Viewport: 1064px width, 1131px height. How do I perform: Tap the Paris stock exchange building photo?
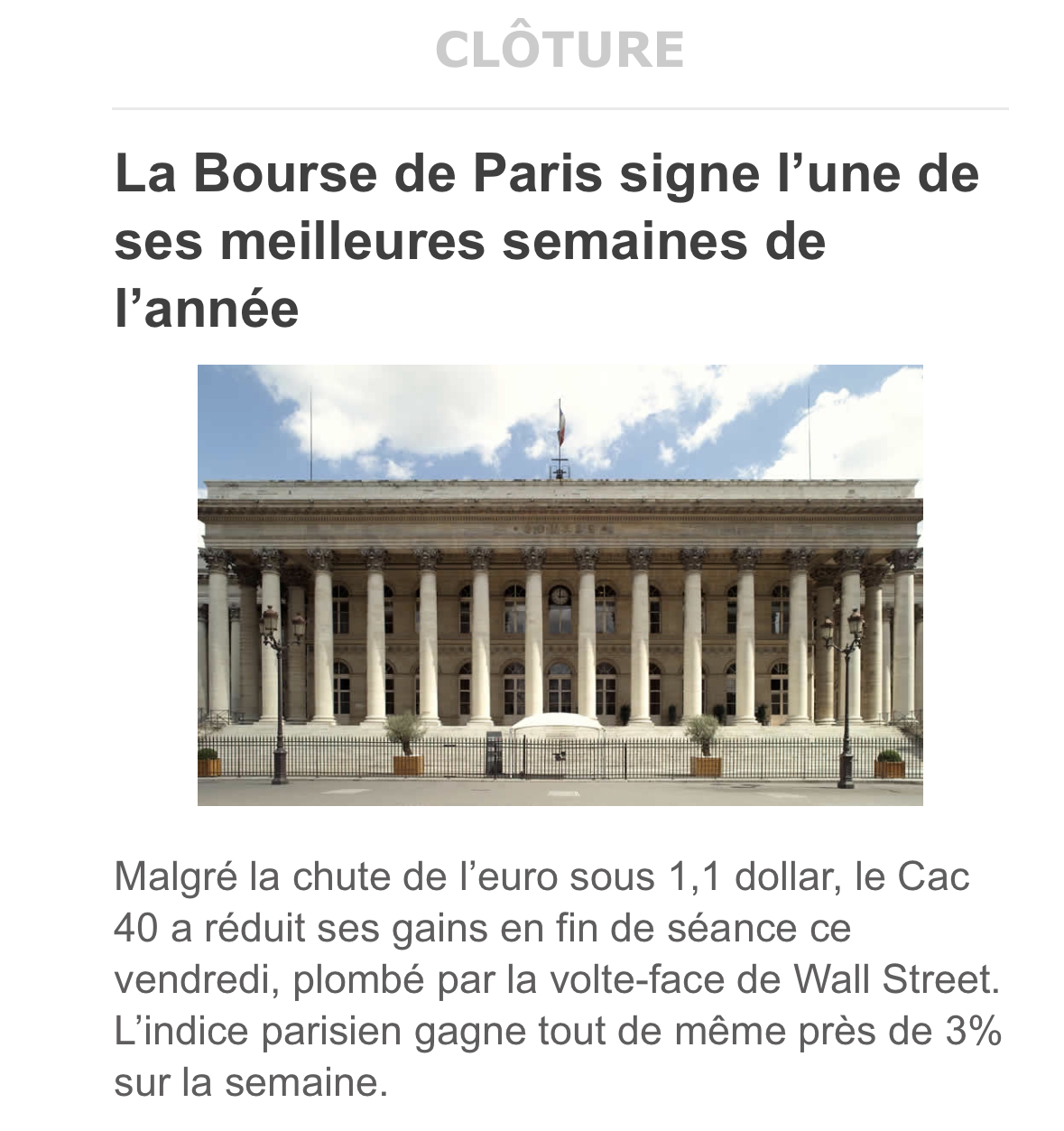click(560, 585)
